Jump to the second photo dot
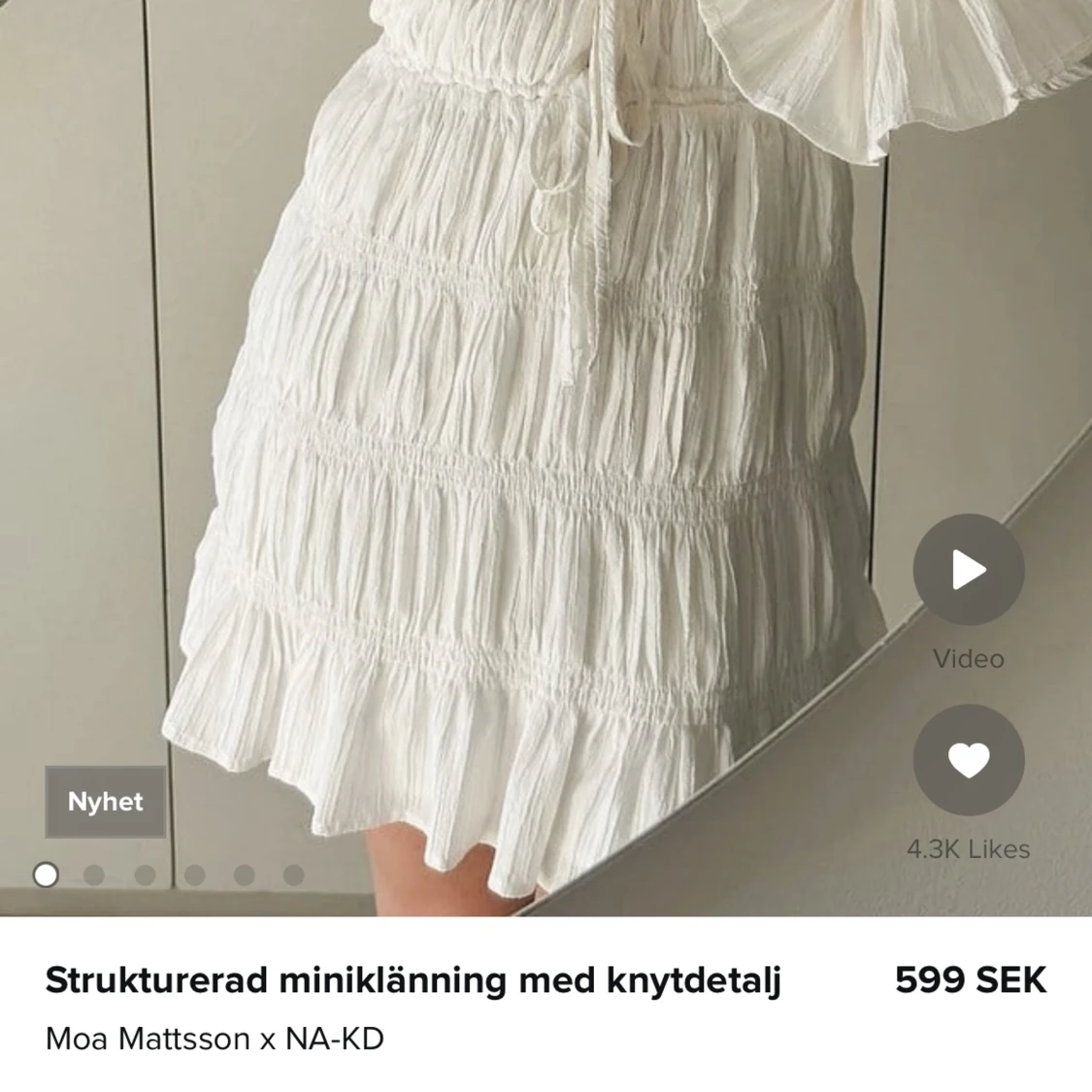Image resolution: width=1092 pixels, height=1092 pixels. [94, 876]
